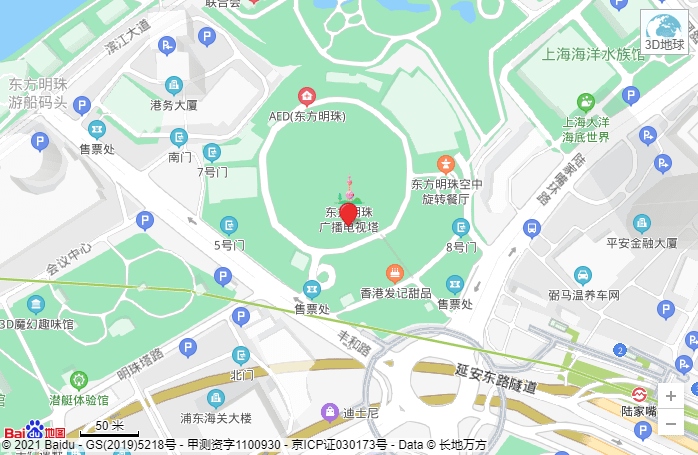Zoom out on the map
Screen dimensions: 698x455
click(670, 424)
